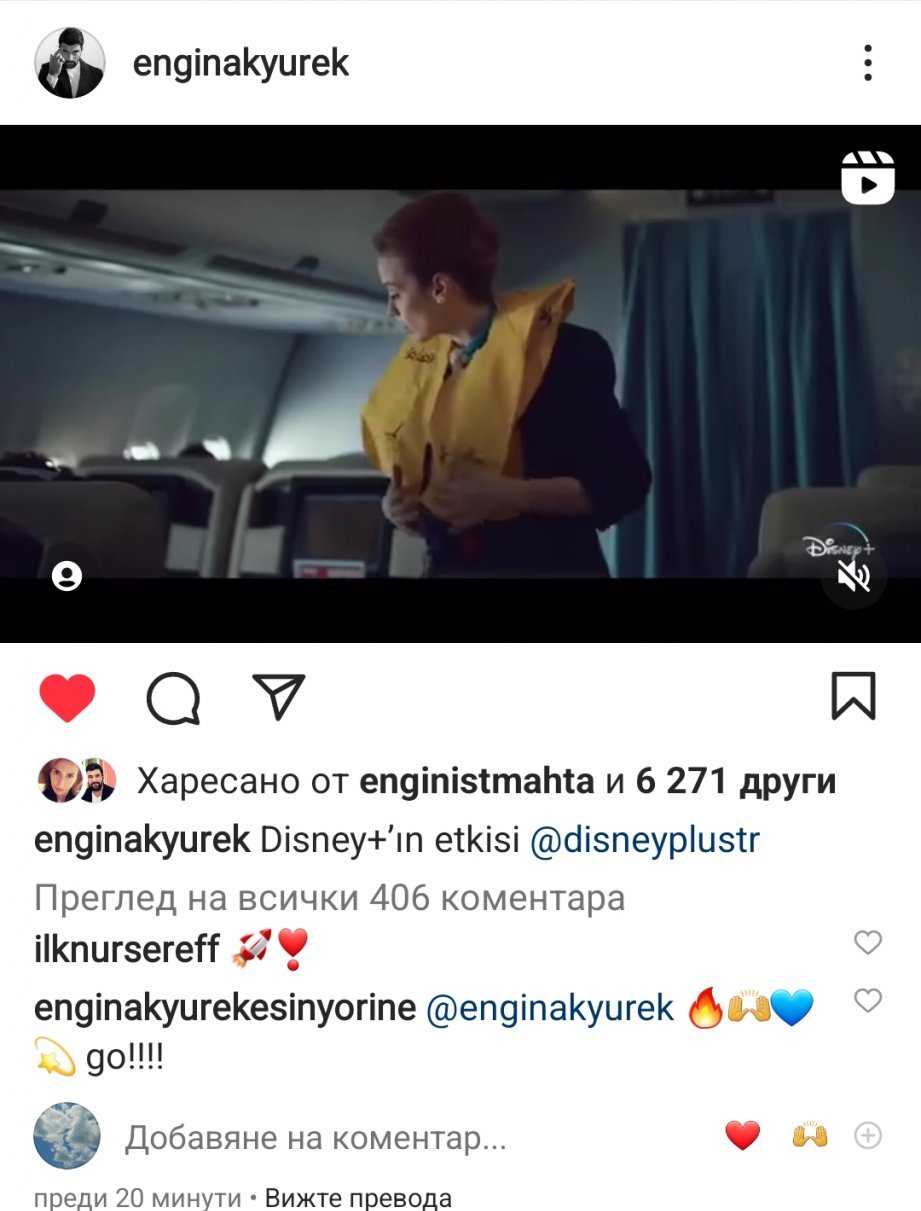Open the Reels icon on the video
921x1211 pixels.
(x=867, y=178)
